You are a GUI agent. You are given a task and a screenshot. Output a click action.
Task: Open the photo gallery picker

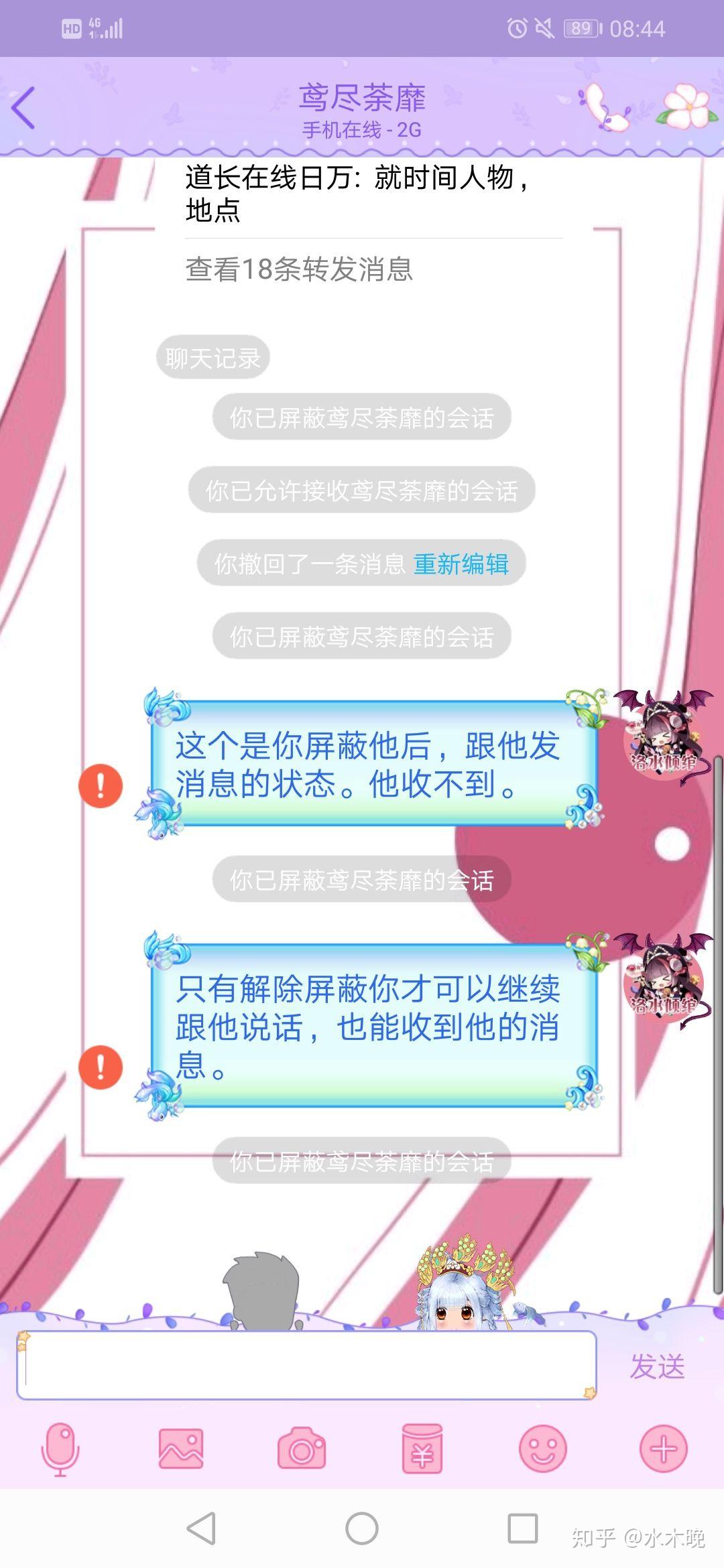point(181,1449)
